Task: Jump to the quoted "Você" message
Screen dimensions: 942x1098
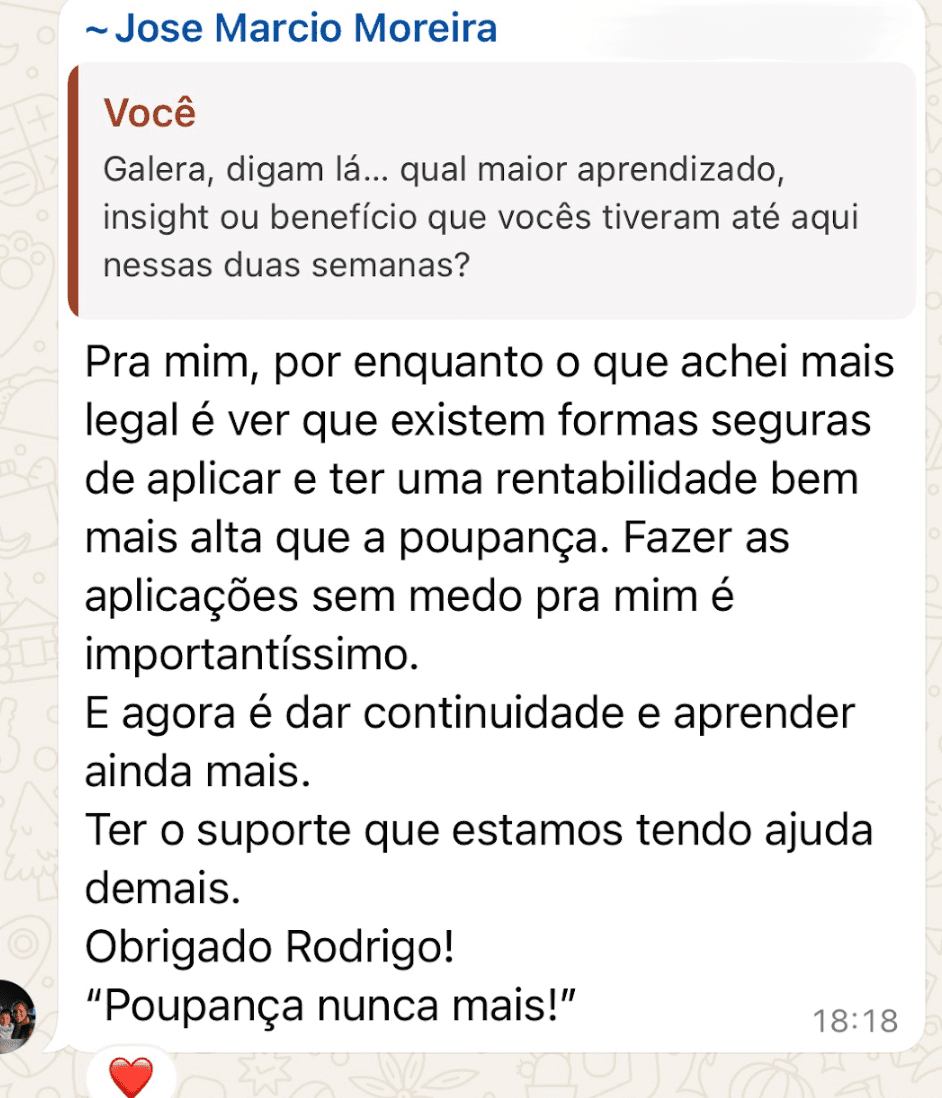Action: [x=490, y=190]
